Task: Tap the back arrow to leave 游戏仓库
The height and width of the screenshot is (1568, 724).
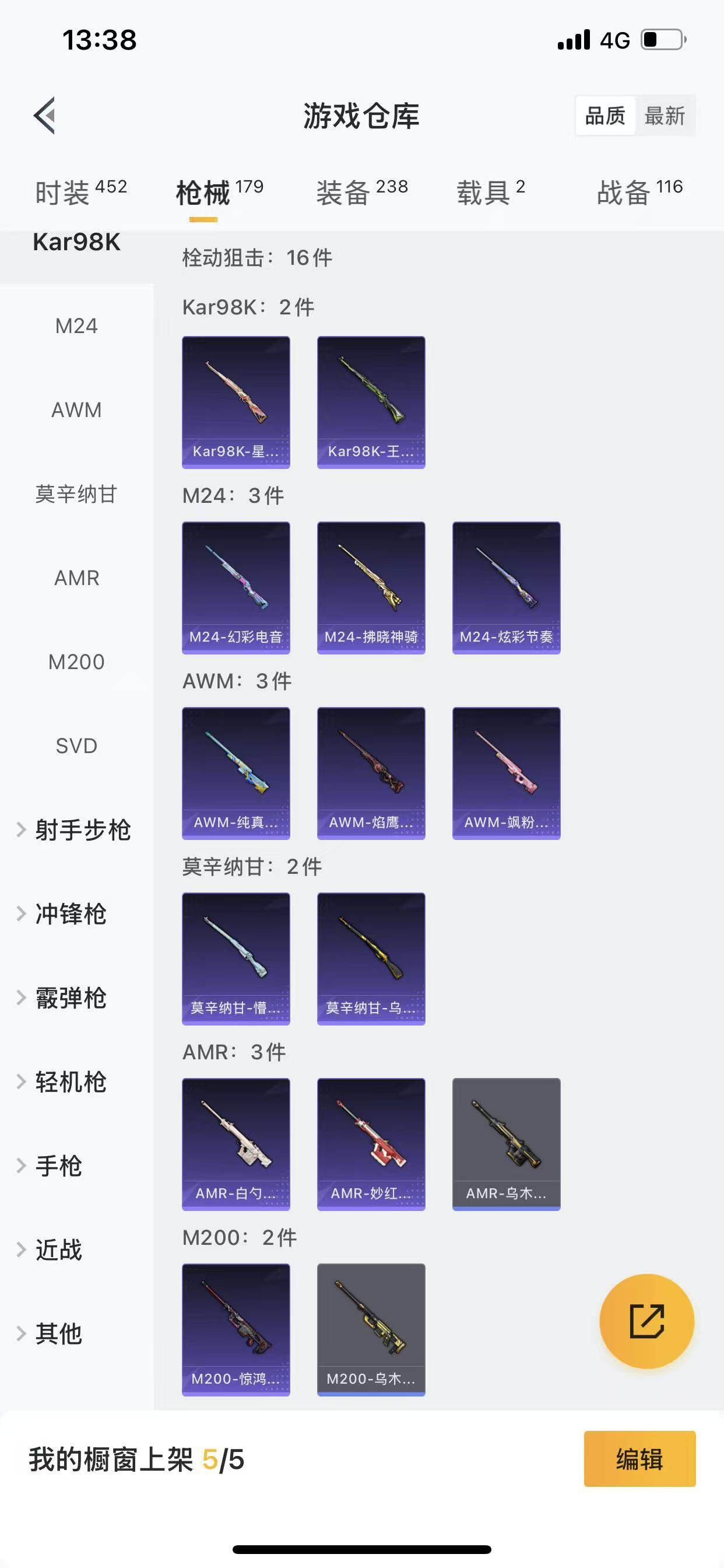Action: 44,116
